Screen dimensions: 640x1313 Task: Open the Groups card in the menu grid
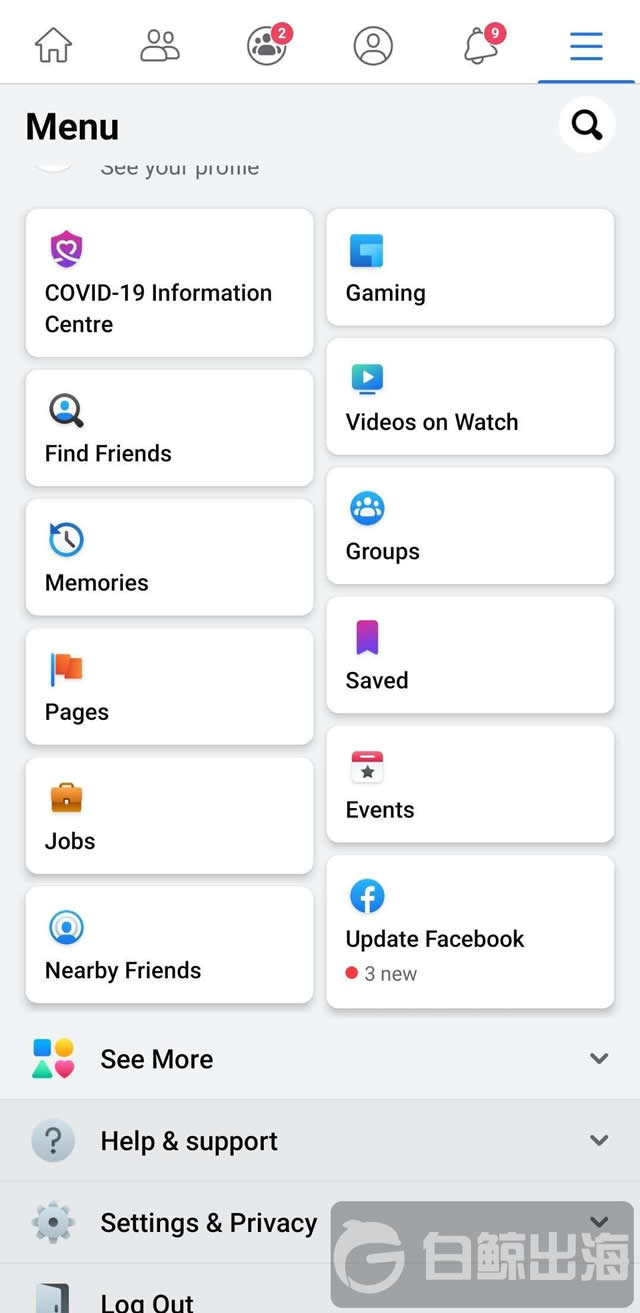[x=470, y=525]
